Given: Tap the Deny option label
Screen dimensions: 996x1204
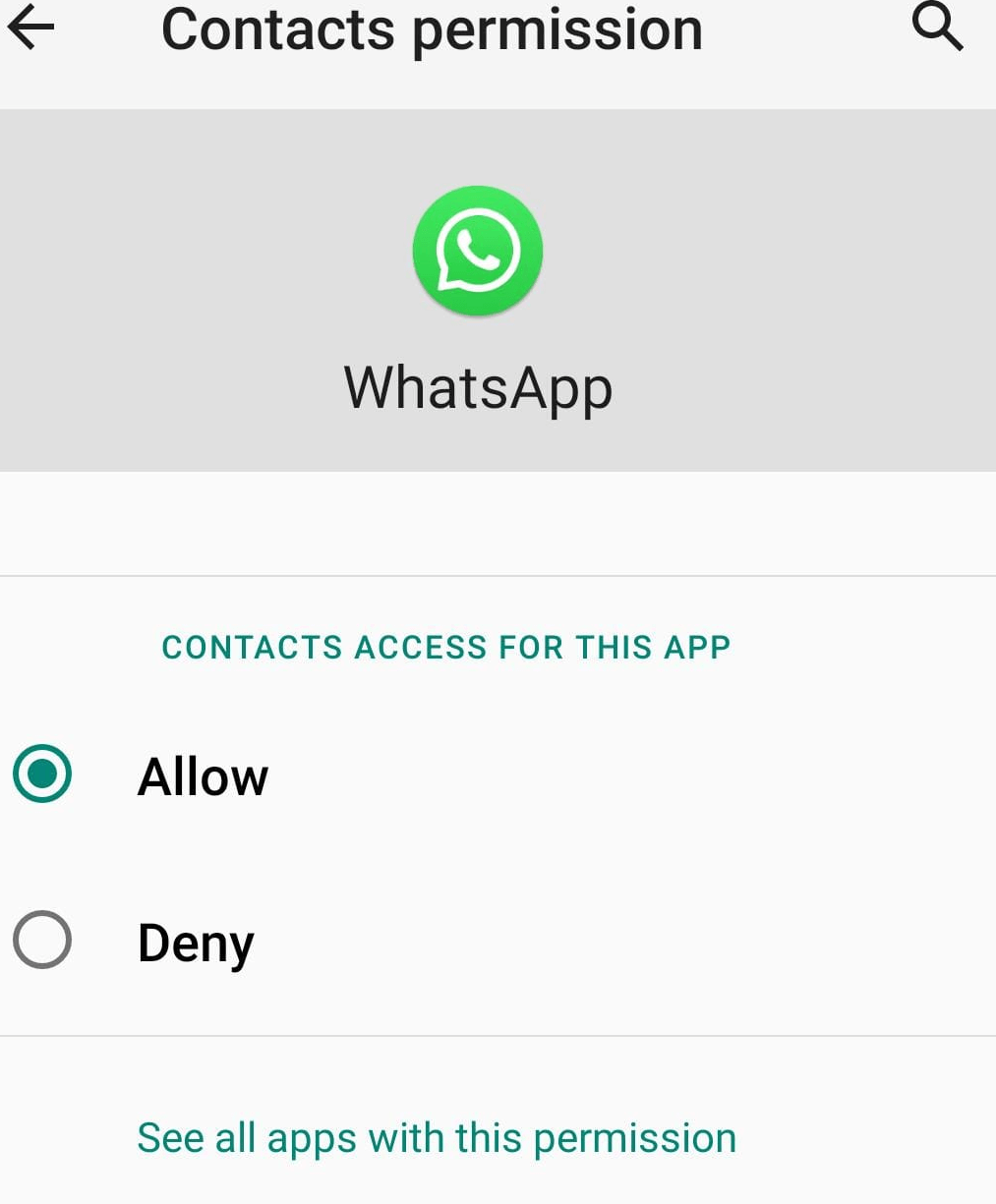Looking at the screenshot, I should (196, 942).
